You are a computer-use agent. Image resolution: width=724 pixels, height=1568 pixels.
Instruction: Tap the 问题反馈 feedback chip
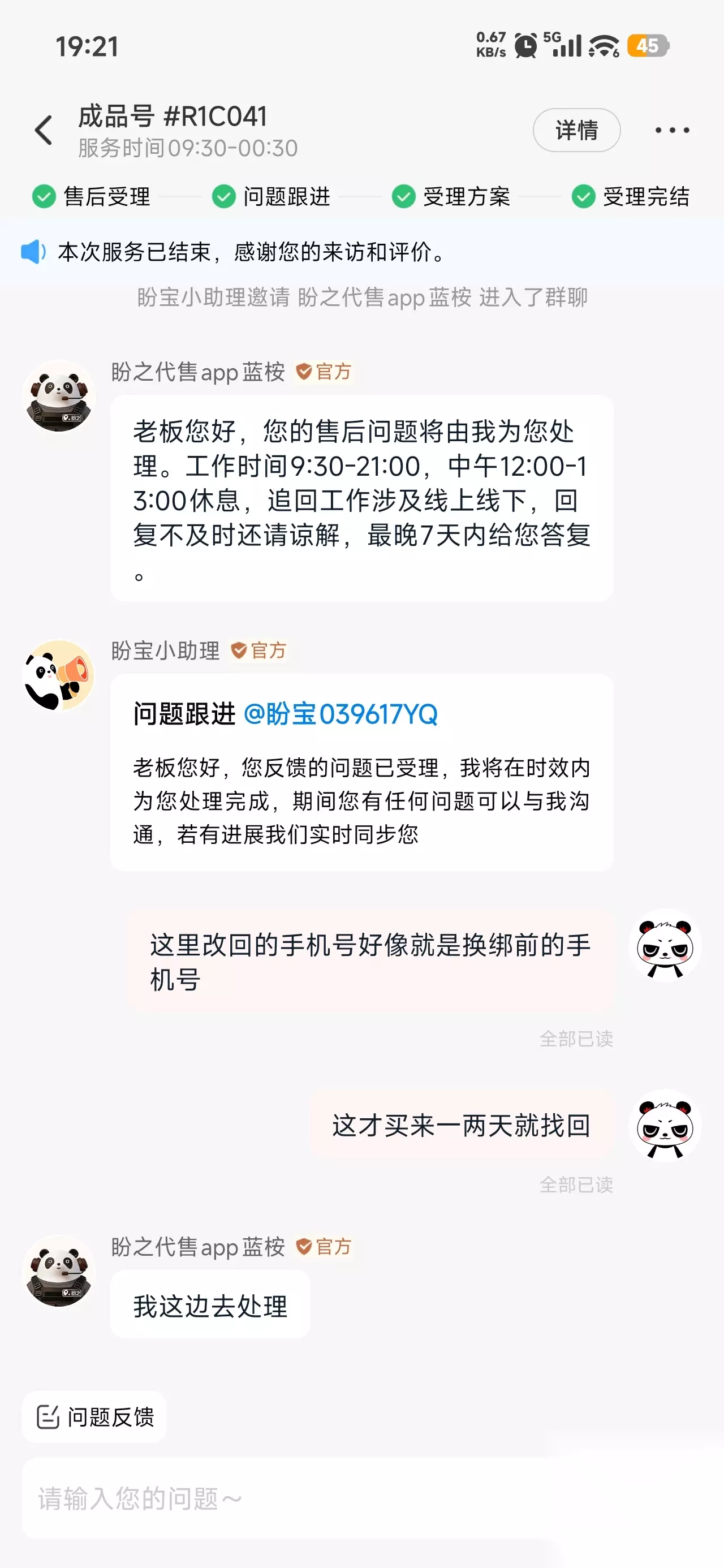94,1417
